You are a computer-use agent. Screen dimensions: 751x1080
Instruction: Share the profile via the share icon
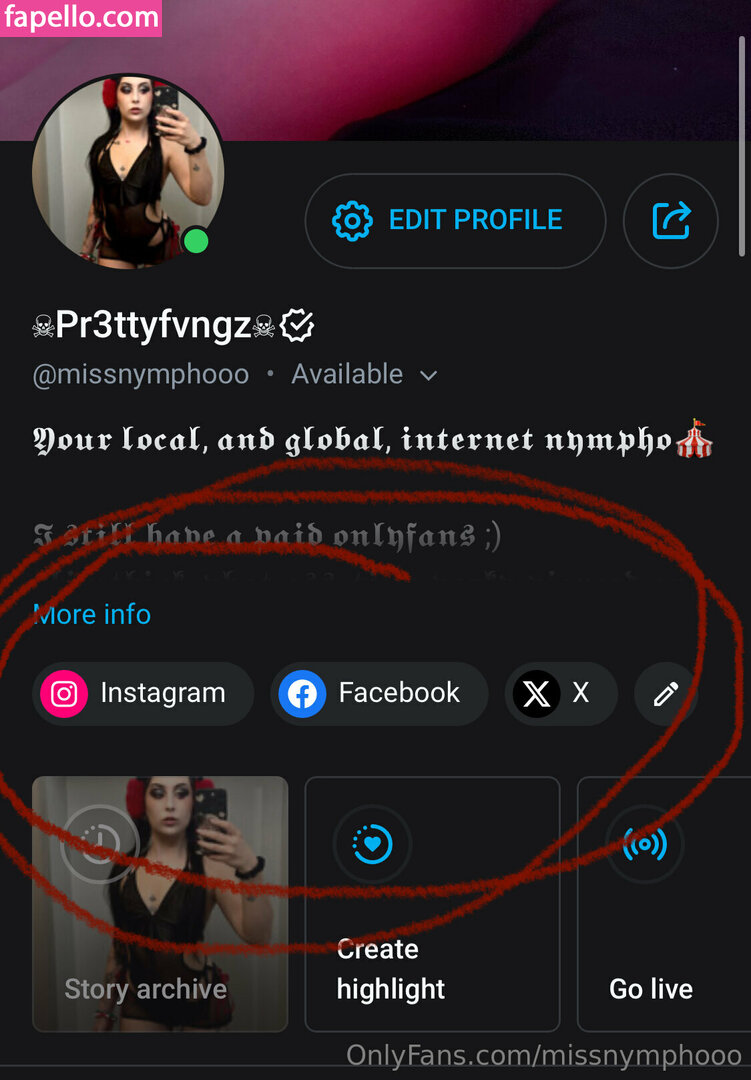click(671, 221)
